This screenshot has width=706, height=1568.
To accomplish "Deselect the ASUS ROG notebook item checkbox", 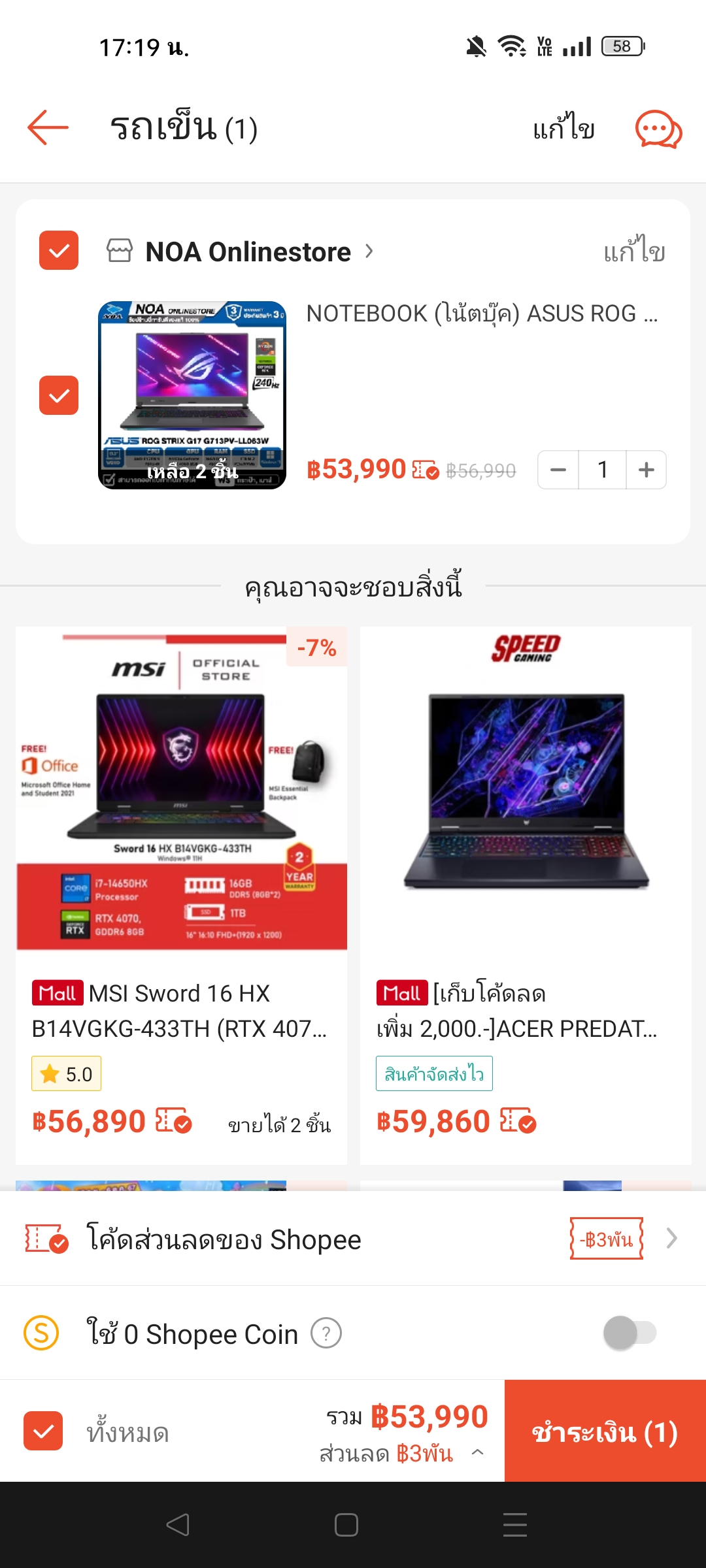I will 59,395.
